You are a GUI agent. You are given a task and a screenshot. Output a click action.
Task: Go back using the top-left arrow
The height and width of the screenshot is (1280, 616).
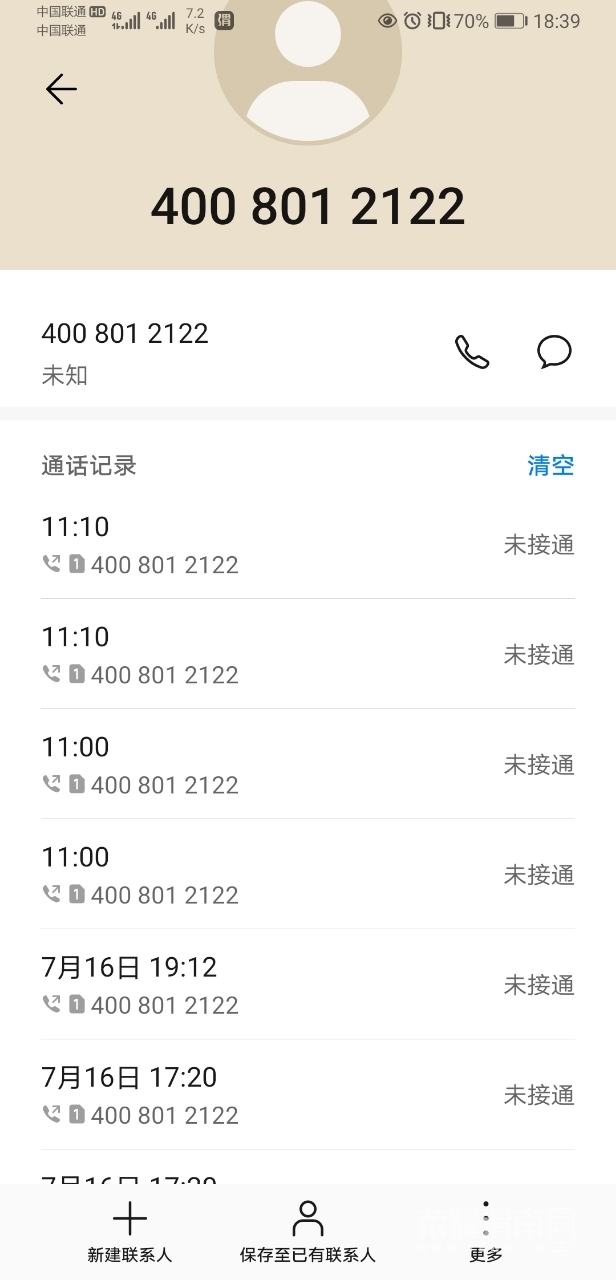click(x=61, y=90)
